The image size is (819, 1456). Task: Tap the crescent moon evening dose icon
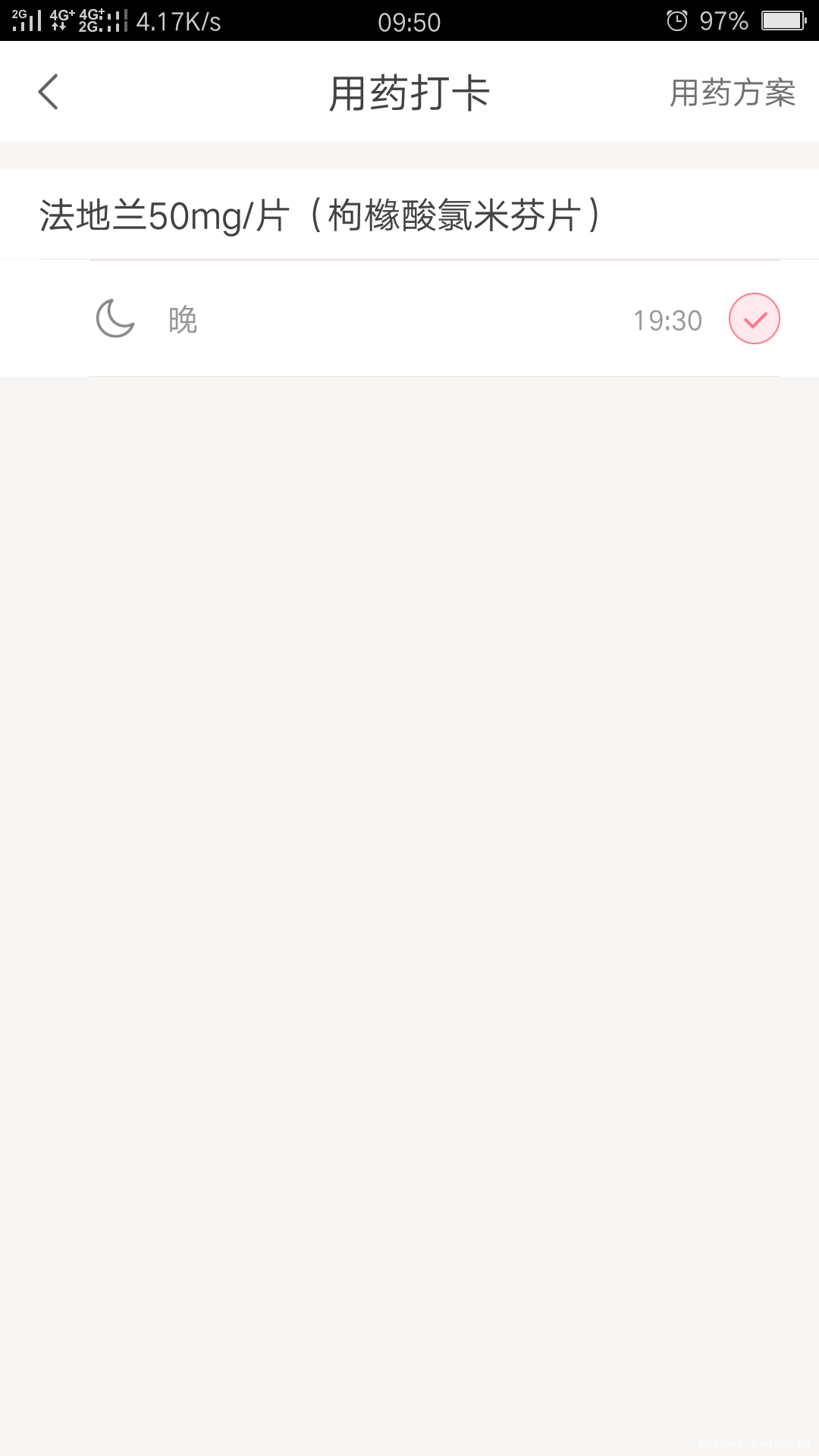click(114, 318)
